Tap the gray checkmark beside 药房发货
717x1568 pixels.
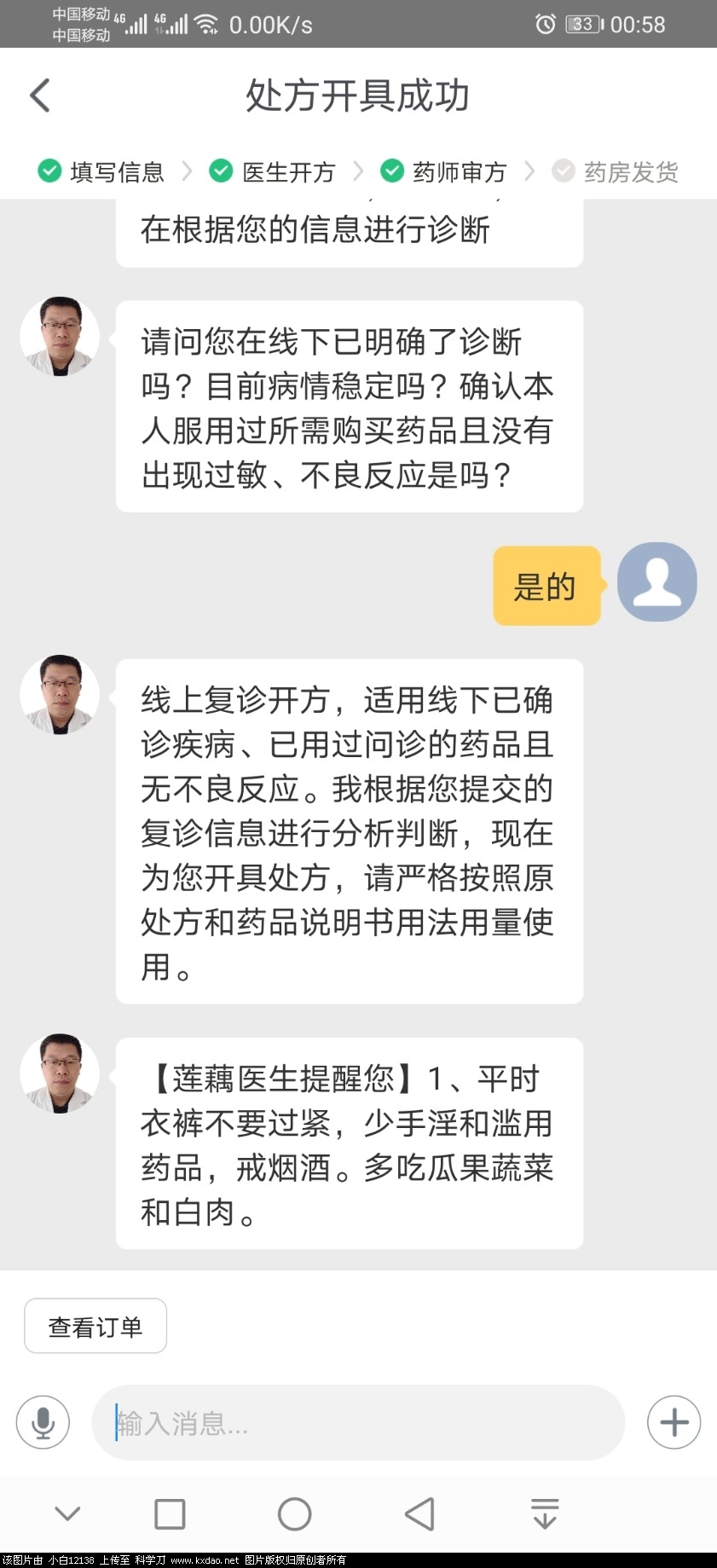[564, 171]
